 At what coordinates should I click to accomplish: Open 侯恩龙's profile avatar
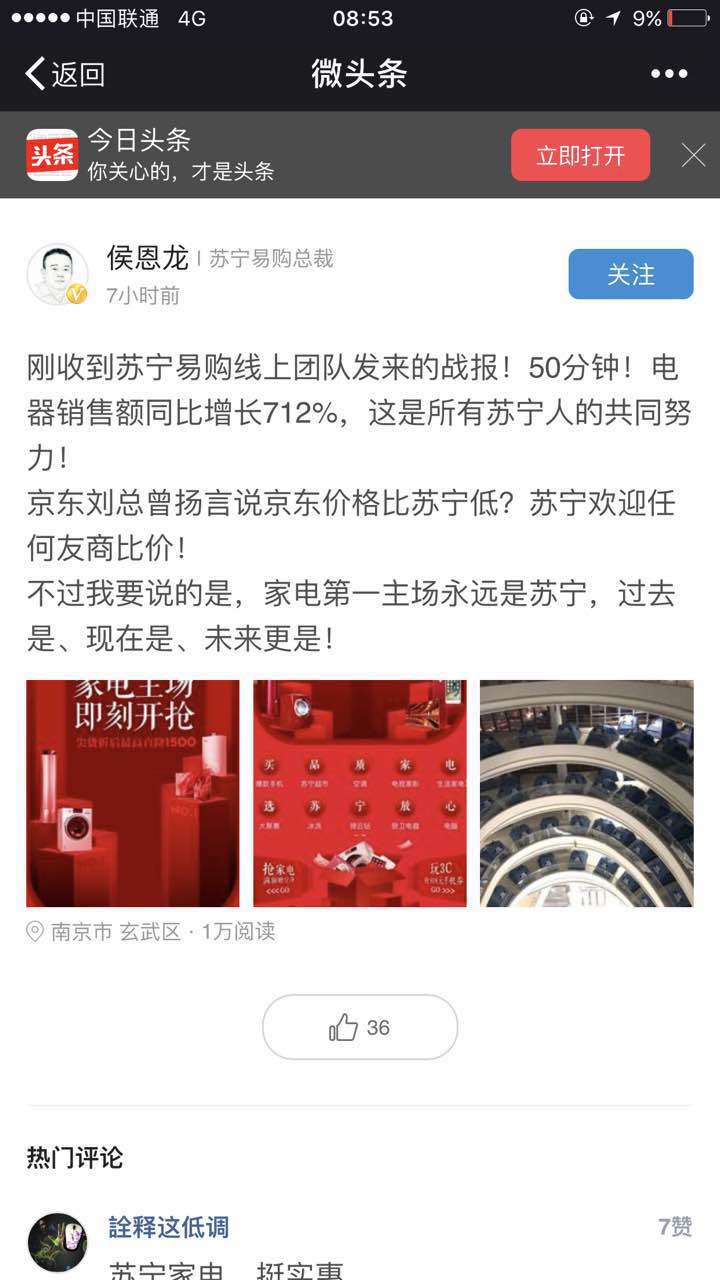point(58,274)
